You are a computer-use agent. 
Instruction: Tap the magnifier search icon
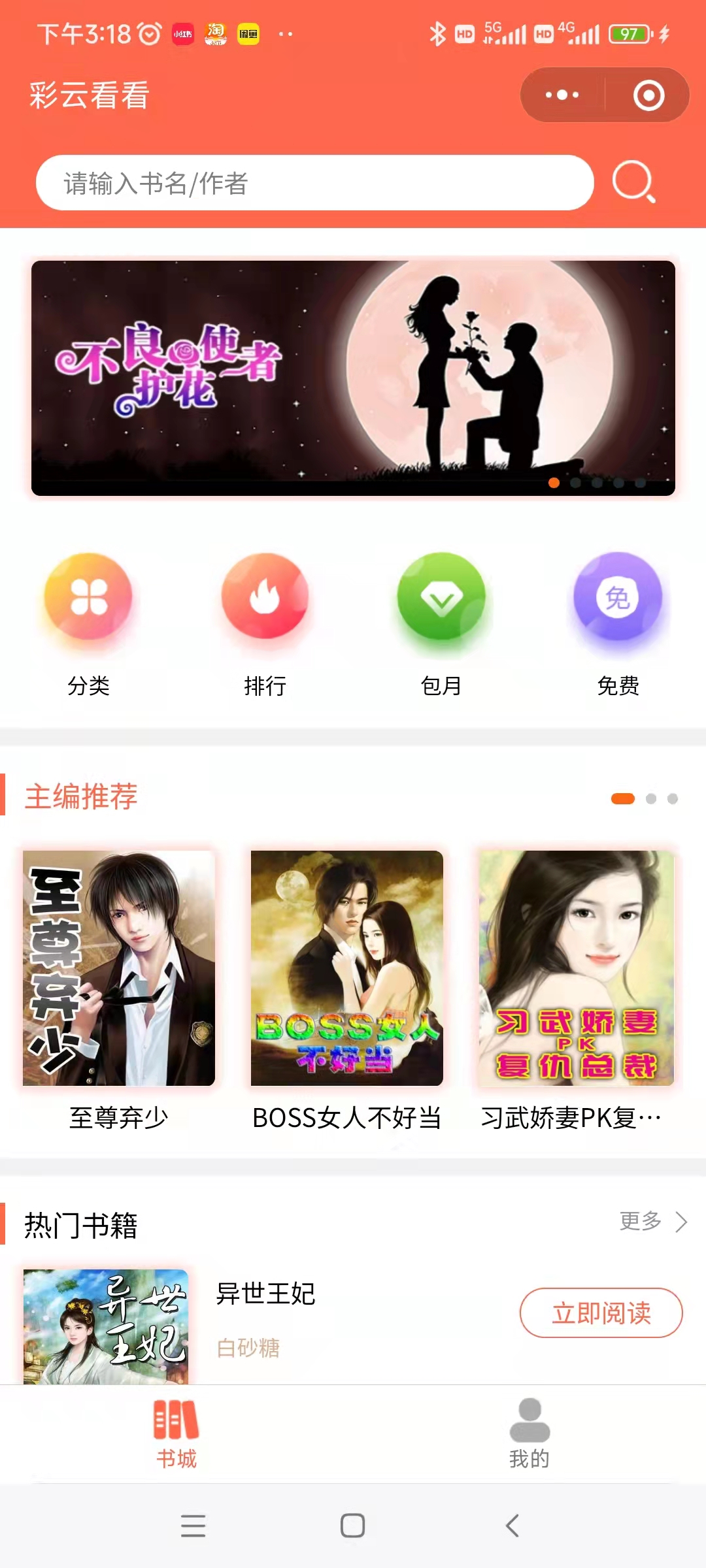(633, 182)
